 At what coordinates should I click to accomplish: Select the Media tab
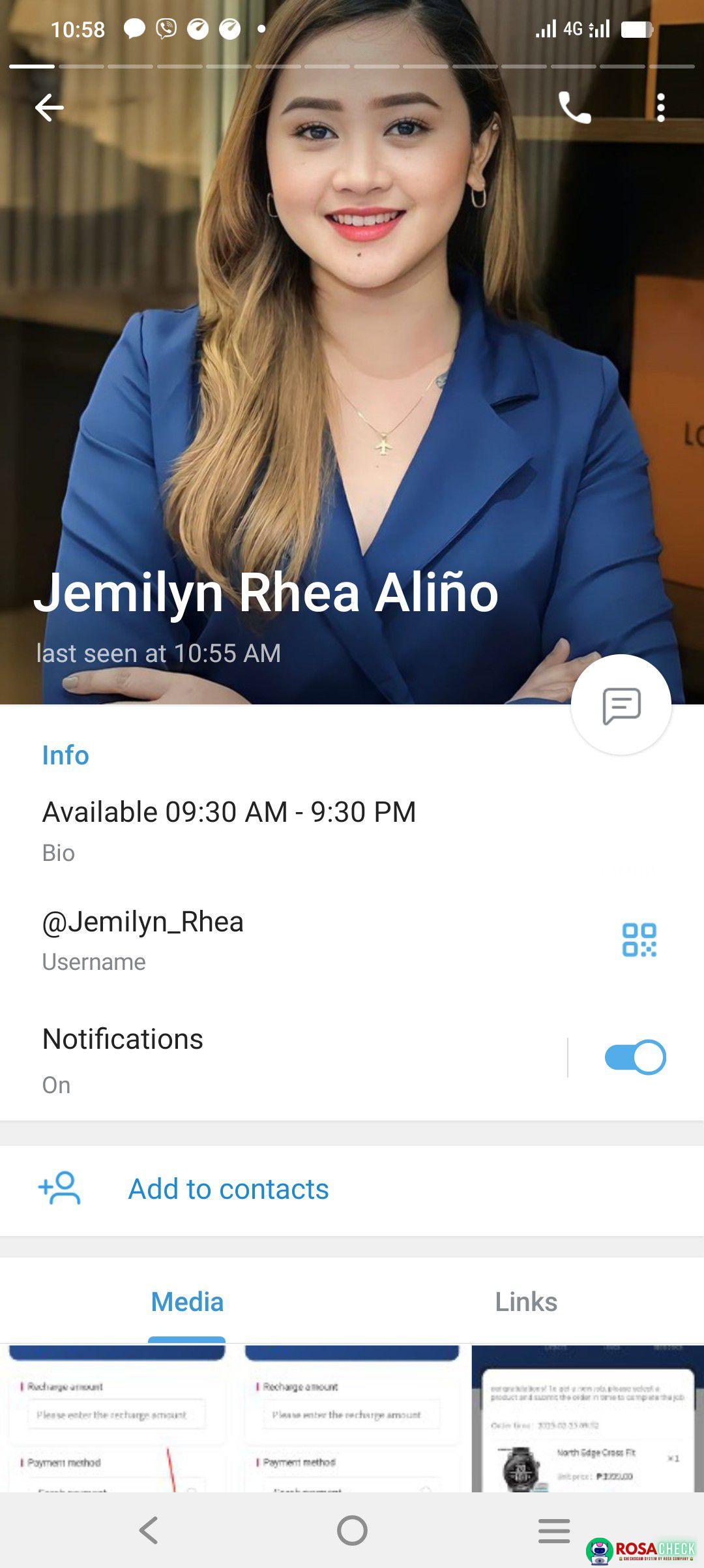click(x=187, y=1302)
